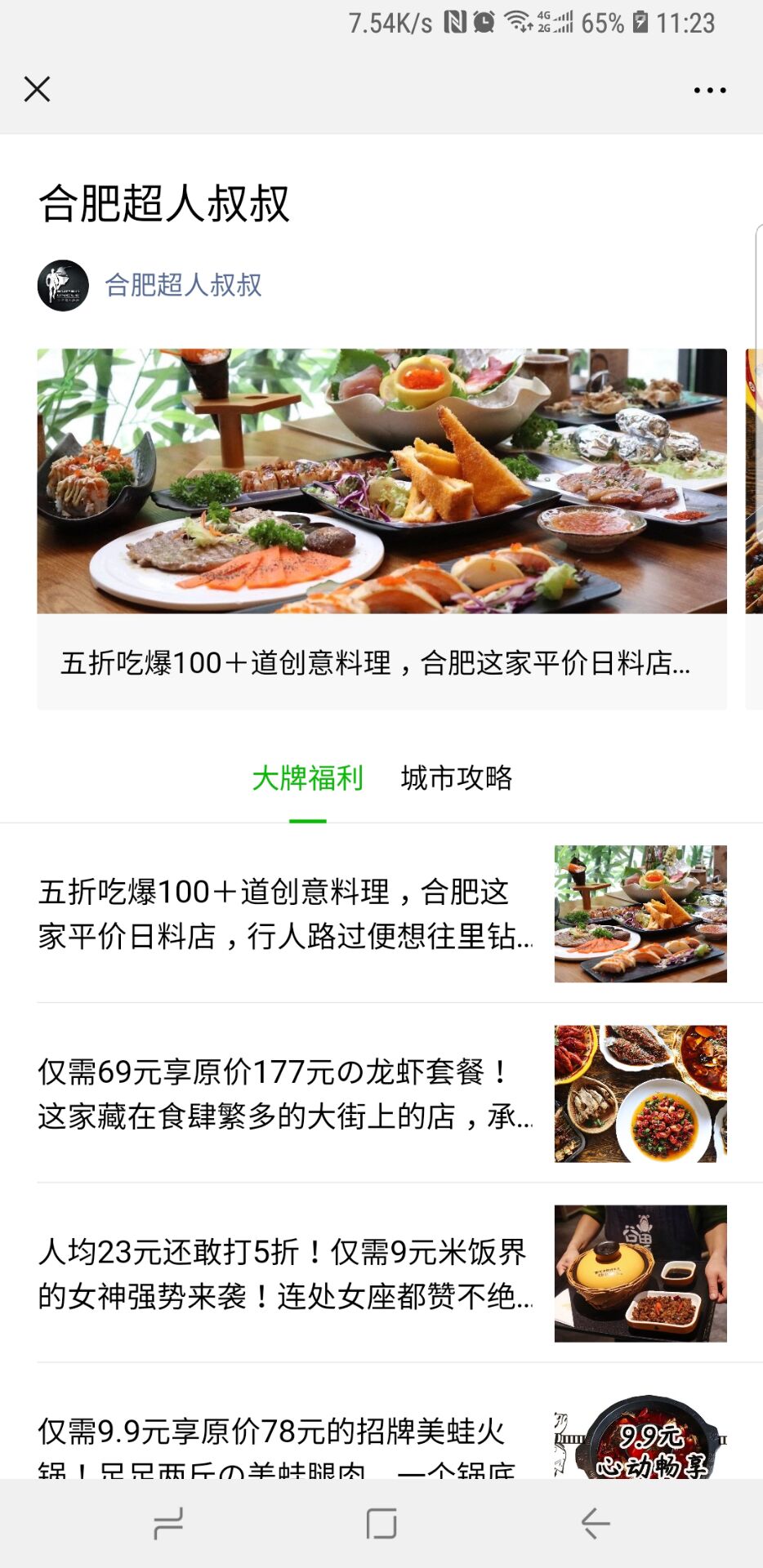Tap the system back button
The height and width of the screenshot is (1568, 763).
click(x=595, y=1524)
